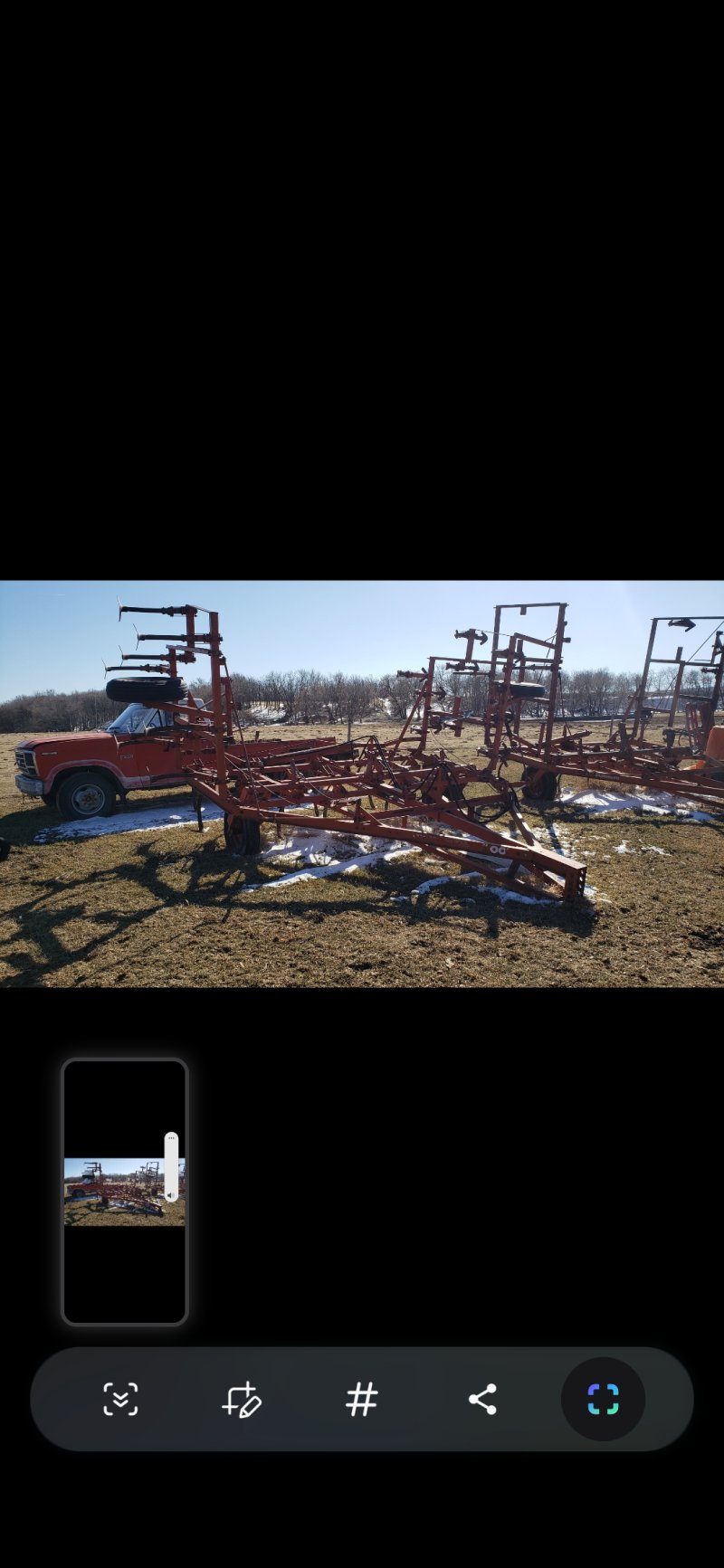Open the screenshot preview thumbnail
The image size is (724, 1568).
coord(124,1191)
